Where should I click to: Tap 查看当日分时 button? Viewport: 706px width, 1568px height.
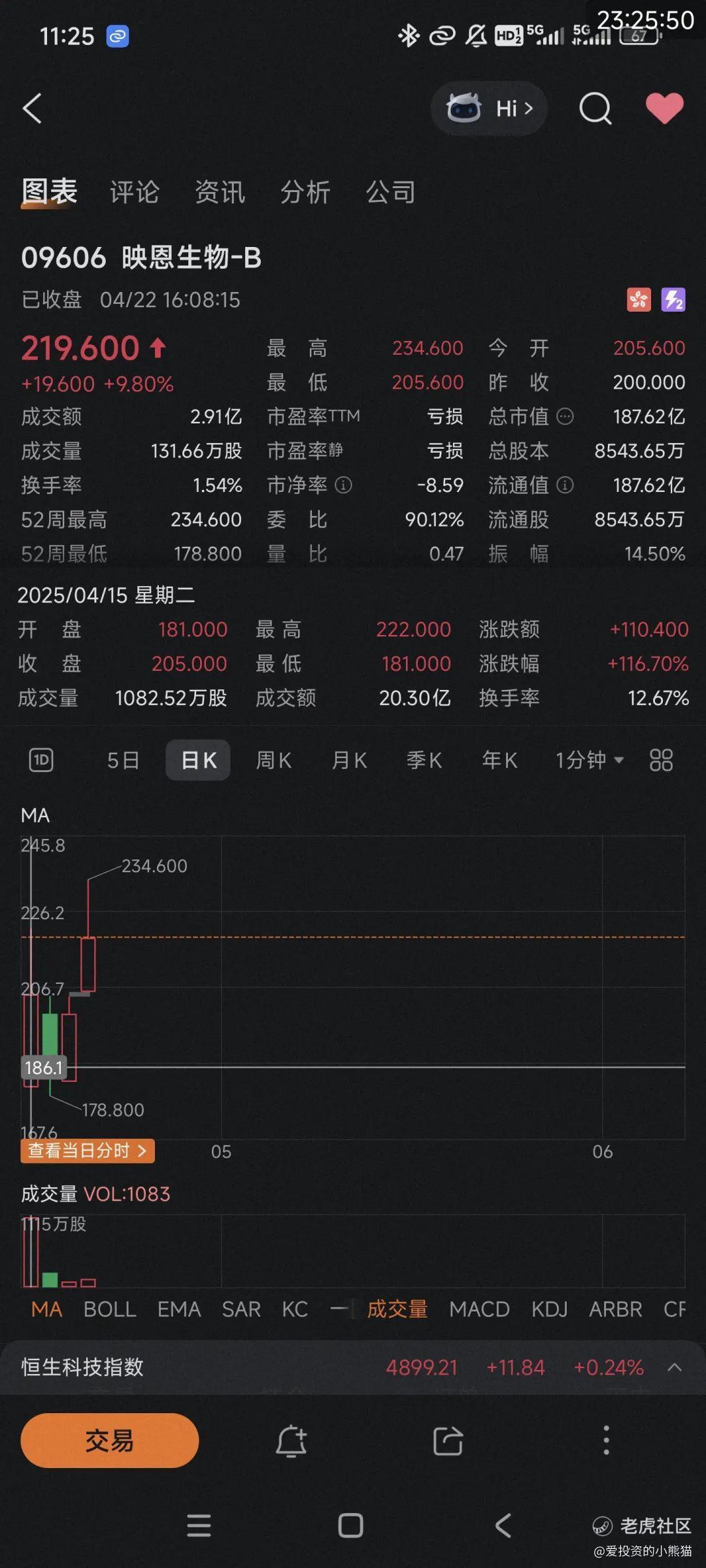(x=88, y=1151)
